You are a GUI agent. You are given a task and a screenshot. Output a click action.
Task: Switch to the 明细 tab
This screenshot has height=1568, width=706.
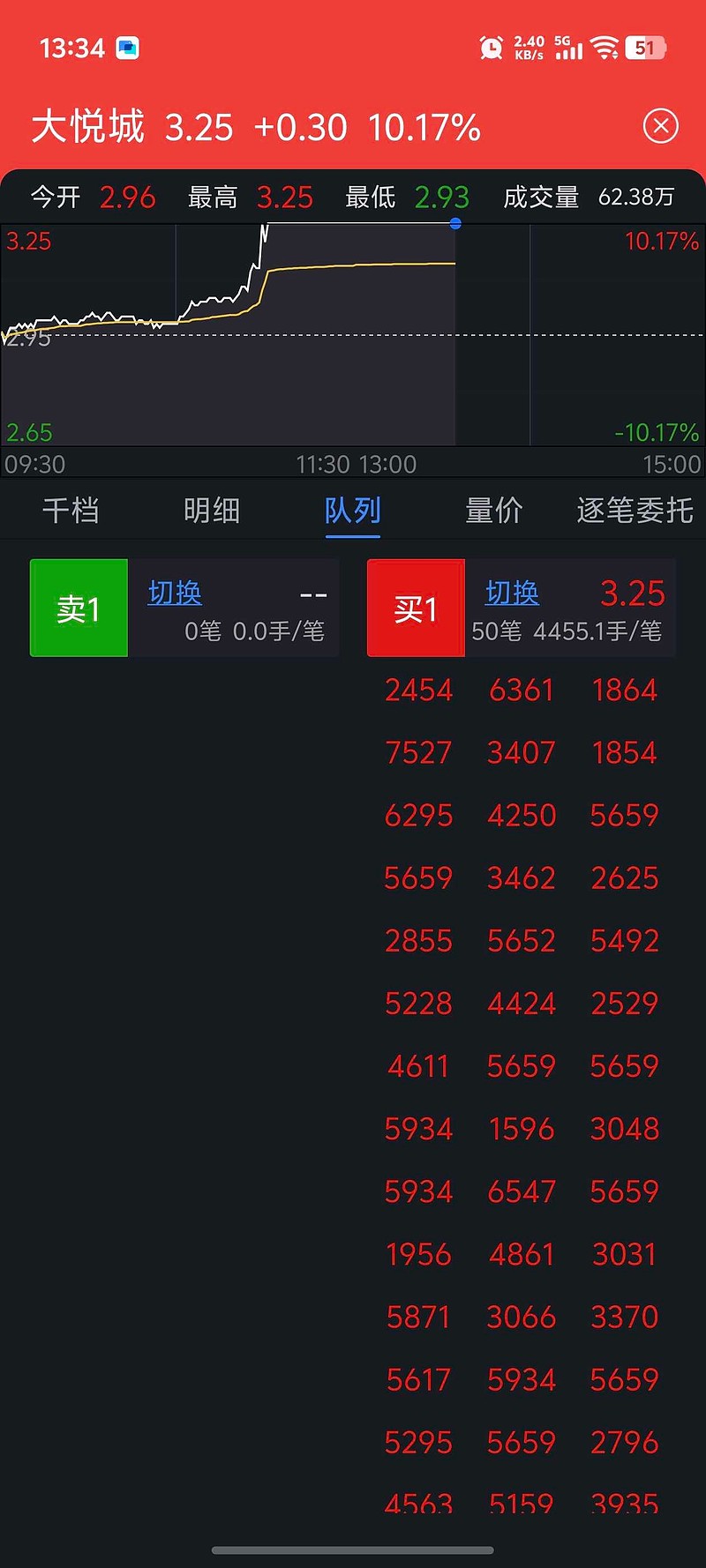(x=212, y=511)
